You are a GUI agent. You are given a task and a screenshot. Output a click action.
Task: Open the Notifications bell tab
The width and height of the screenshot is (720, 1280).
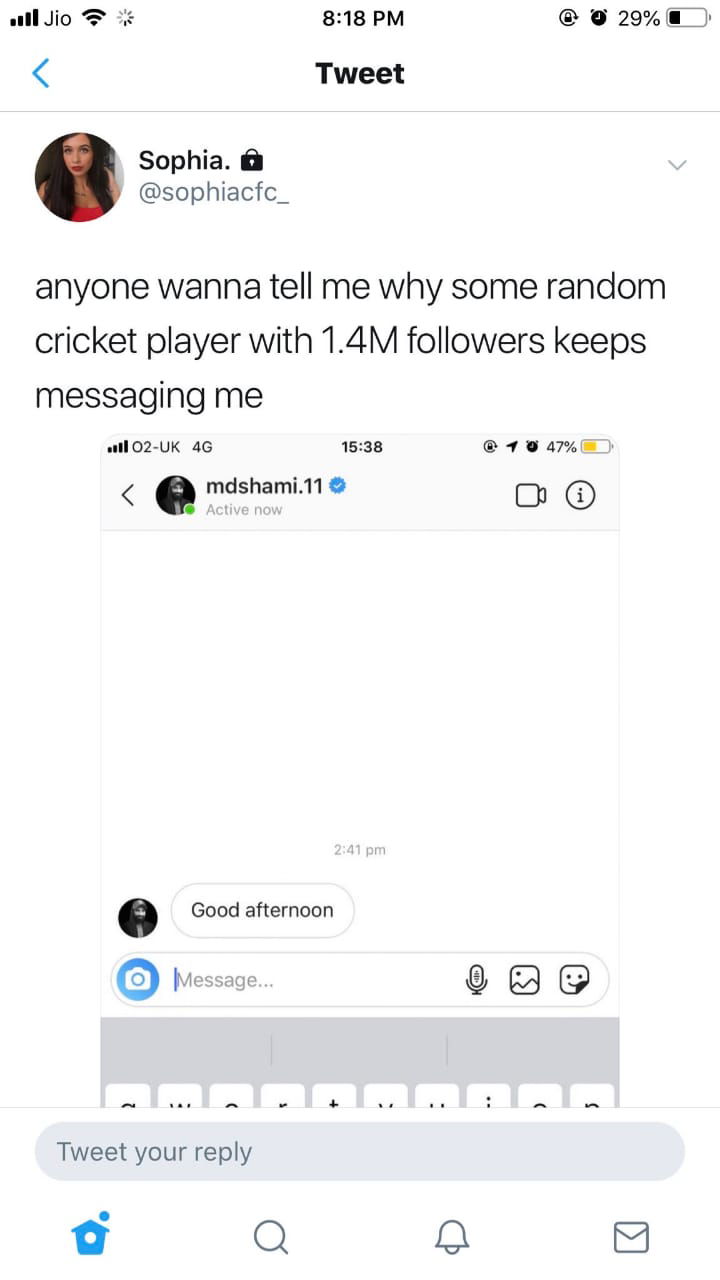point(451,1237)
